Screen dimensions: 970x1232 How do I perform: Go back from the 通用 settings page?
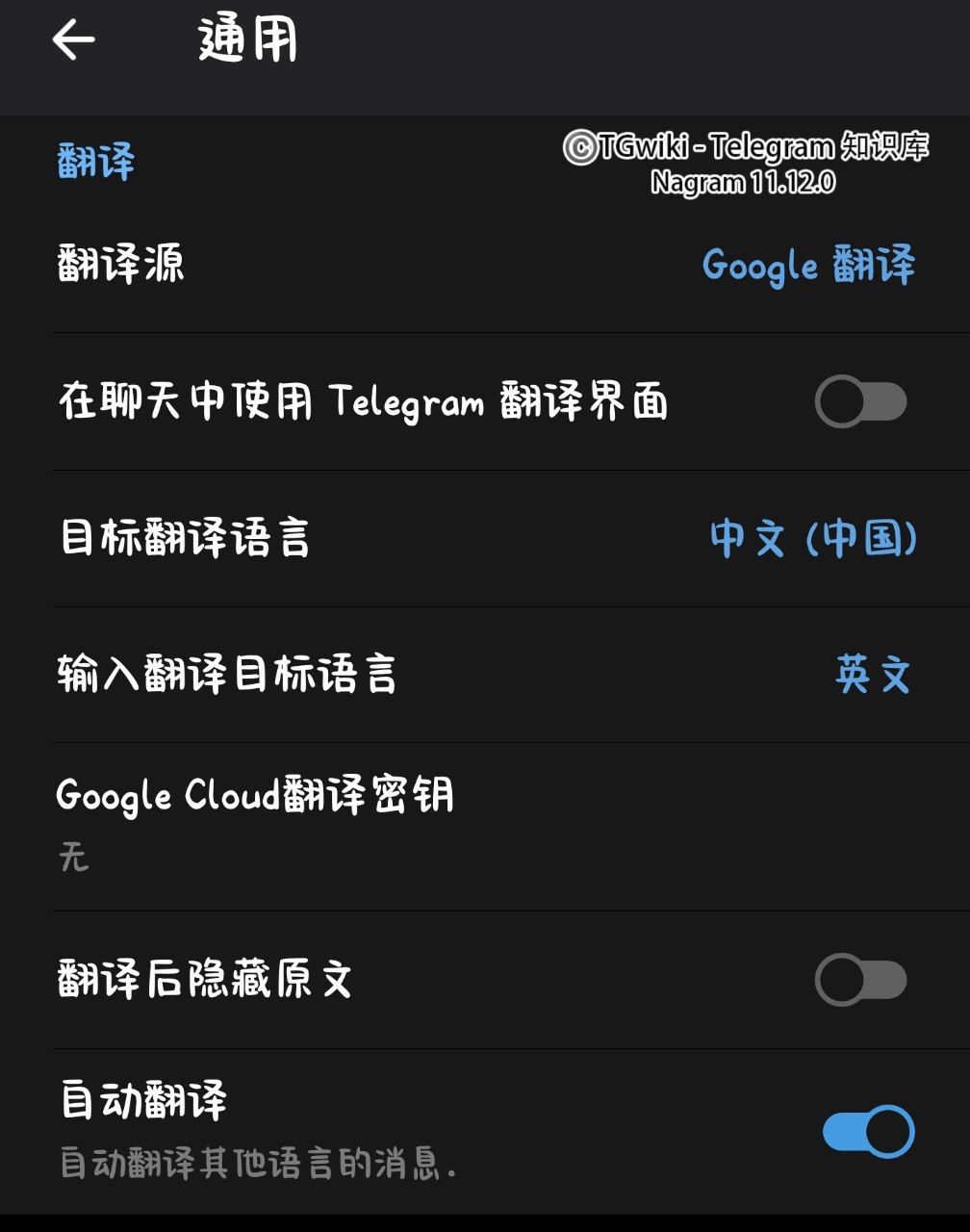coord(74,40)
